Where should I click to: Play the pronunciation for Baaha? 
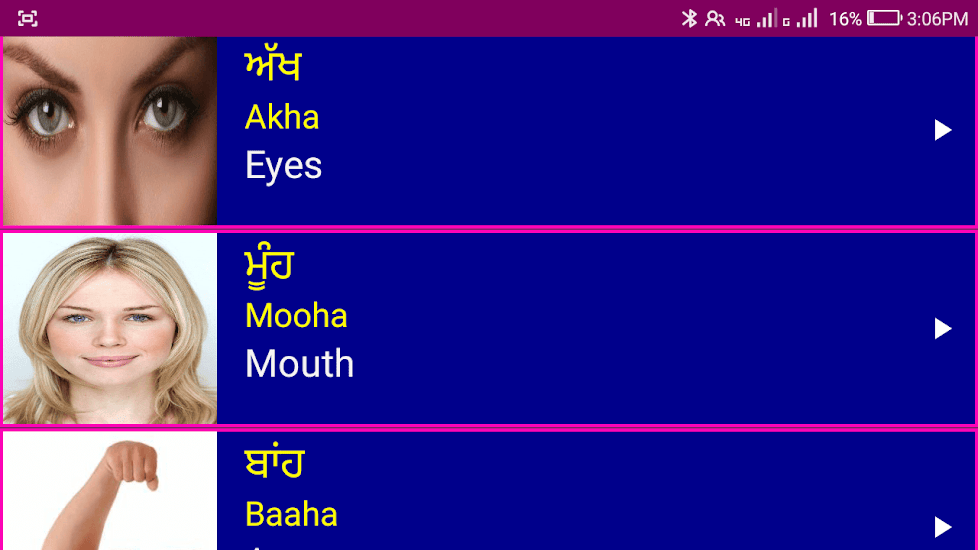pos(942,527)
